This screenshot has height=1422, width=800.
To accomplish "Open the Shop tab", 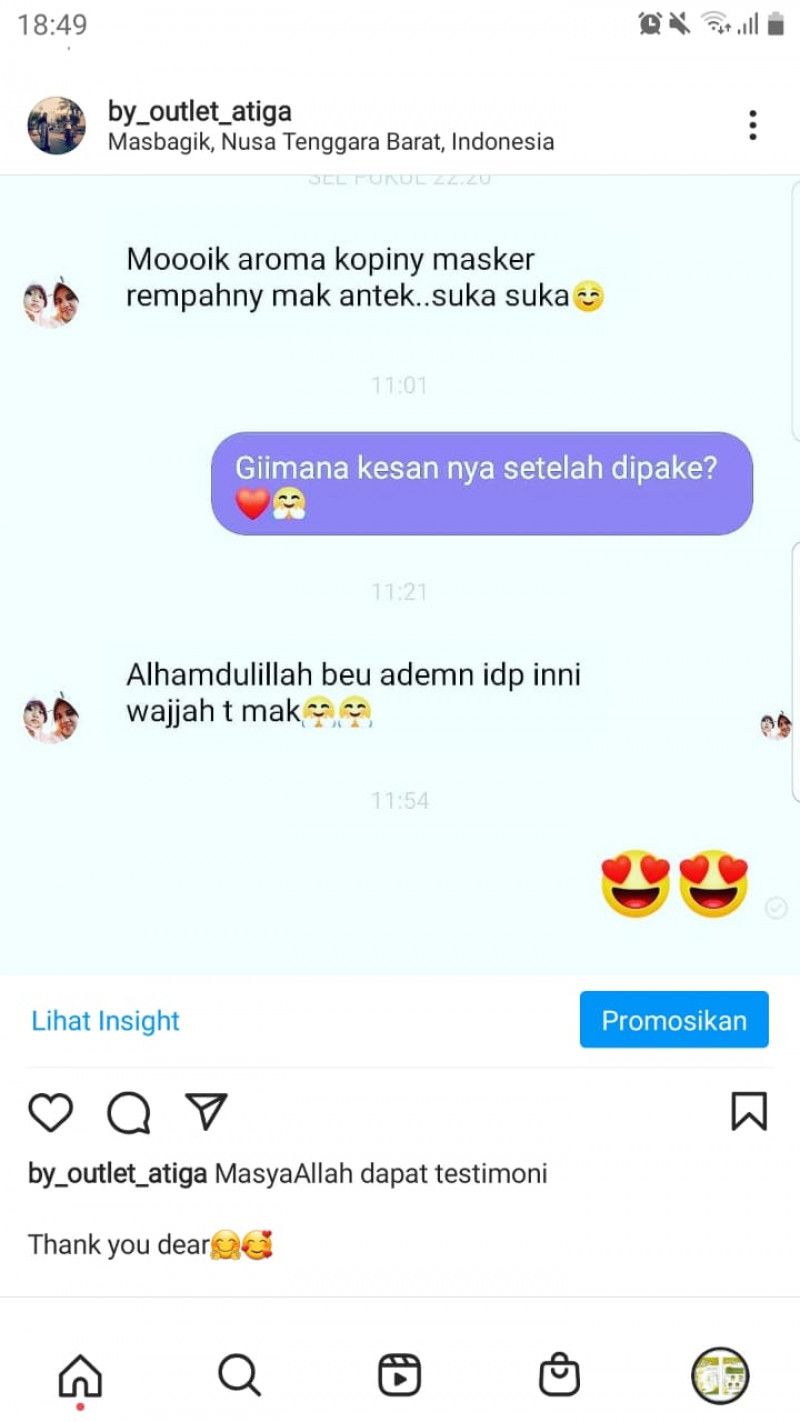I will pos(559,1376).
